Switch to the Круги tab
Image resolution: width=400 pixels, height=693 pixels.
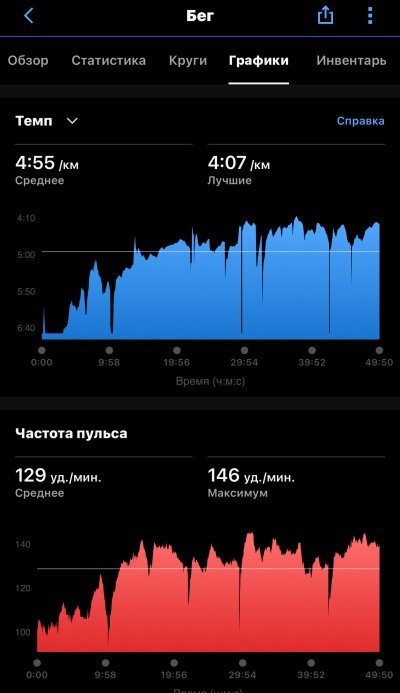(x=188, y=61)
